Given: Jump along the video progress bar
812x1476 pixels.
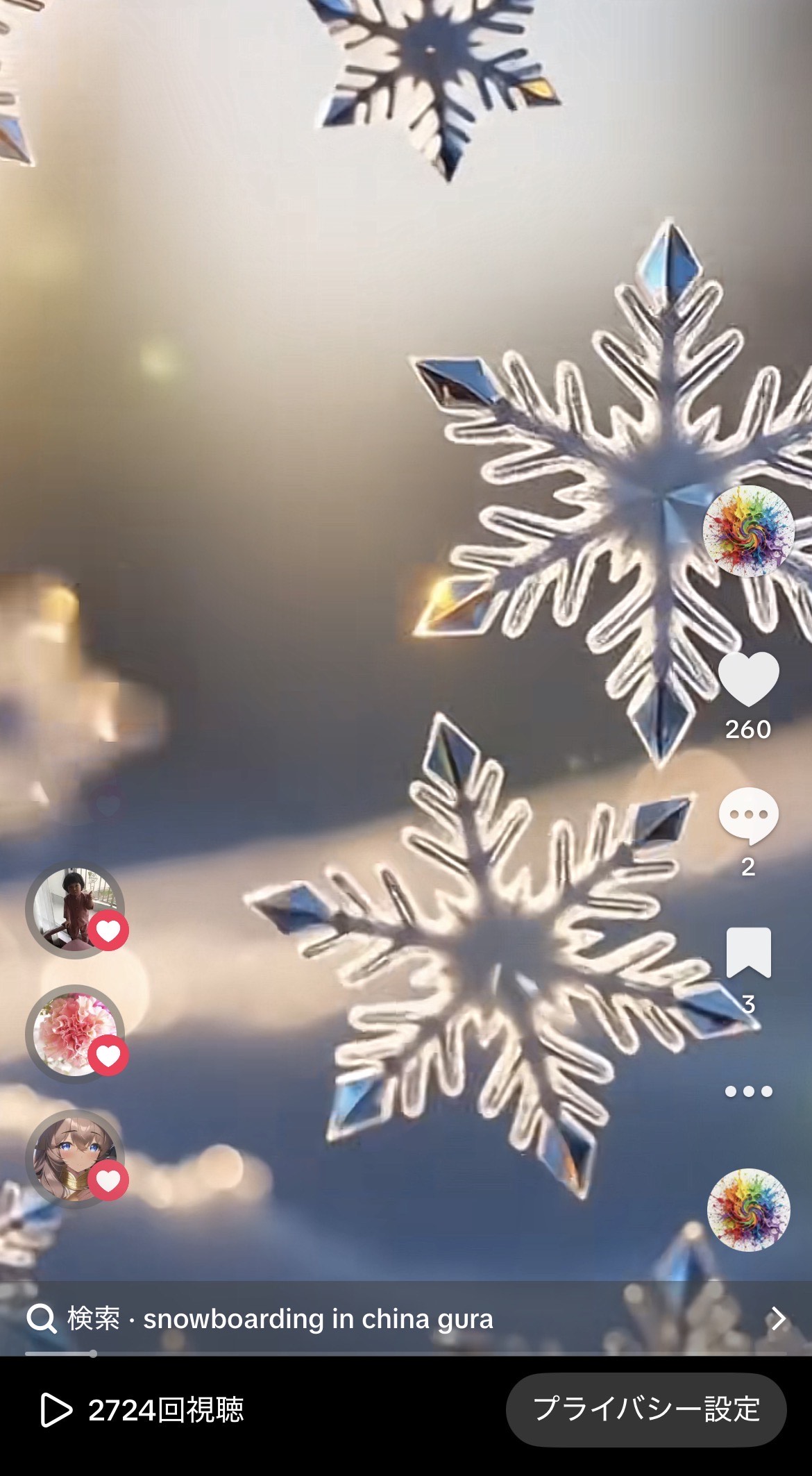Looking at the screenshot, I should [406, 1354].
